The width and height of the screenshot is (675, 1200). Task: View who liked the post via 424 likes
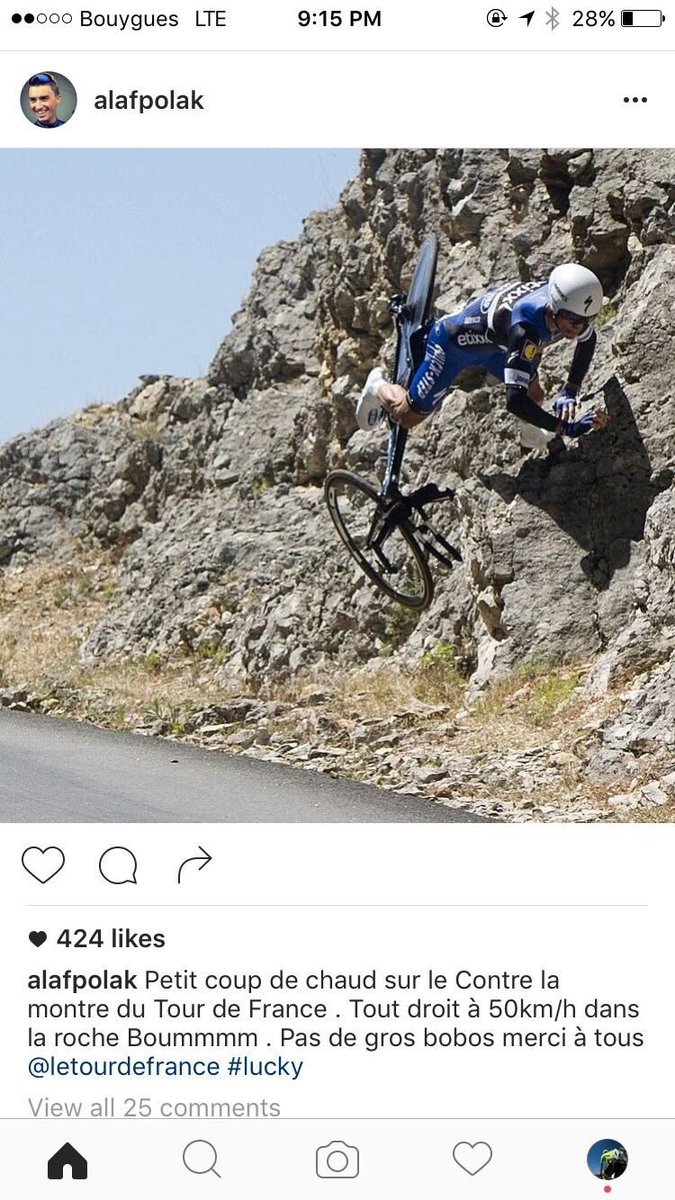[x=110, y=938]
